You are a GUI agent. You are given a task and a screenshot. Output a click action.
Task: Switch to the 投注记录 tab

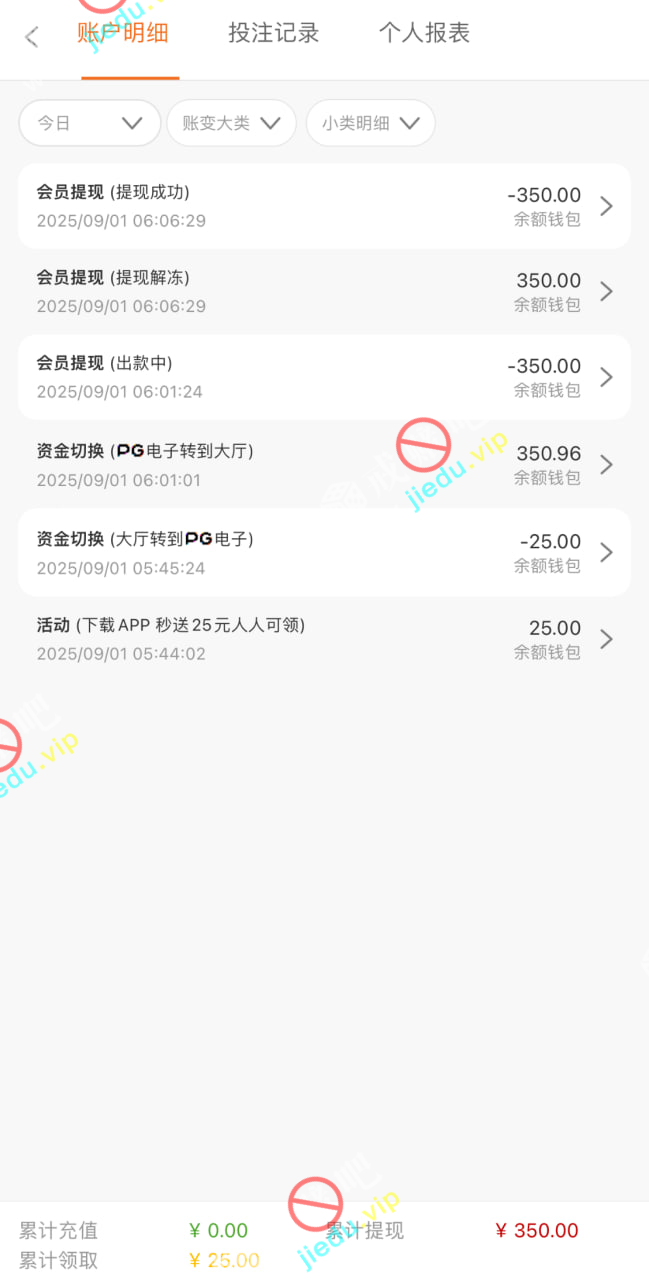tap(273, 33)
